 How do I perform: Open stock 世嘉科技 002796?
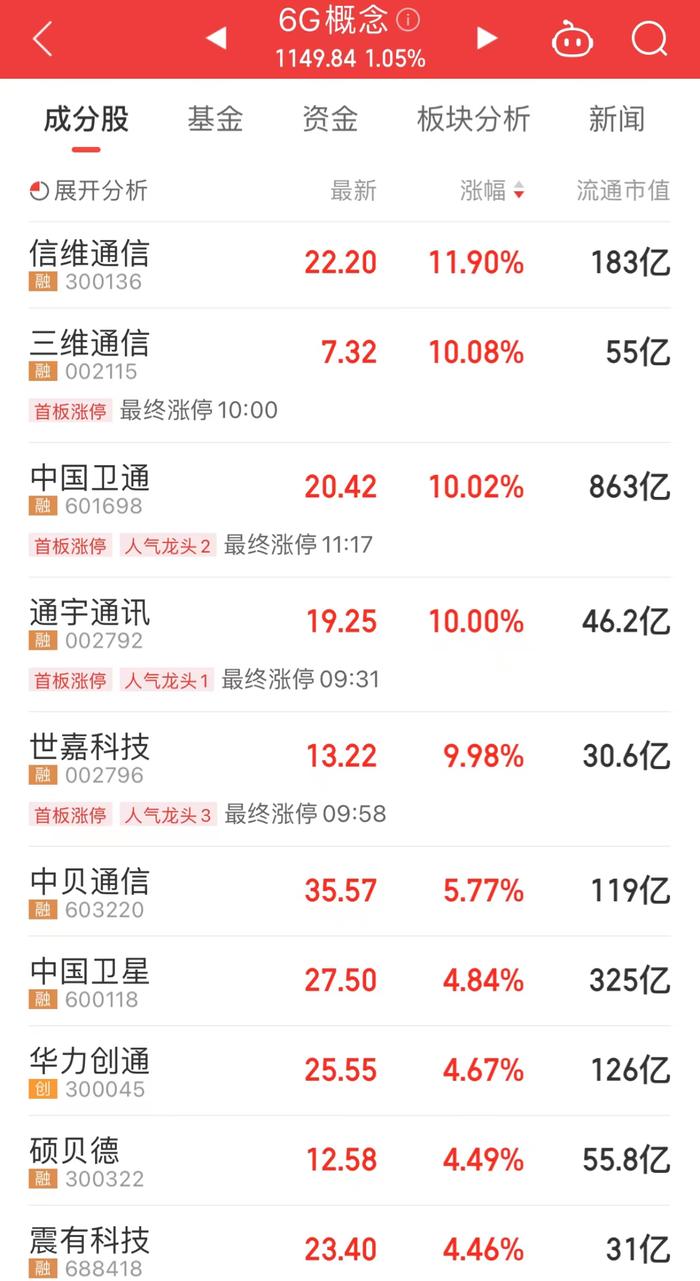point(350,780)
